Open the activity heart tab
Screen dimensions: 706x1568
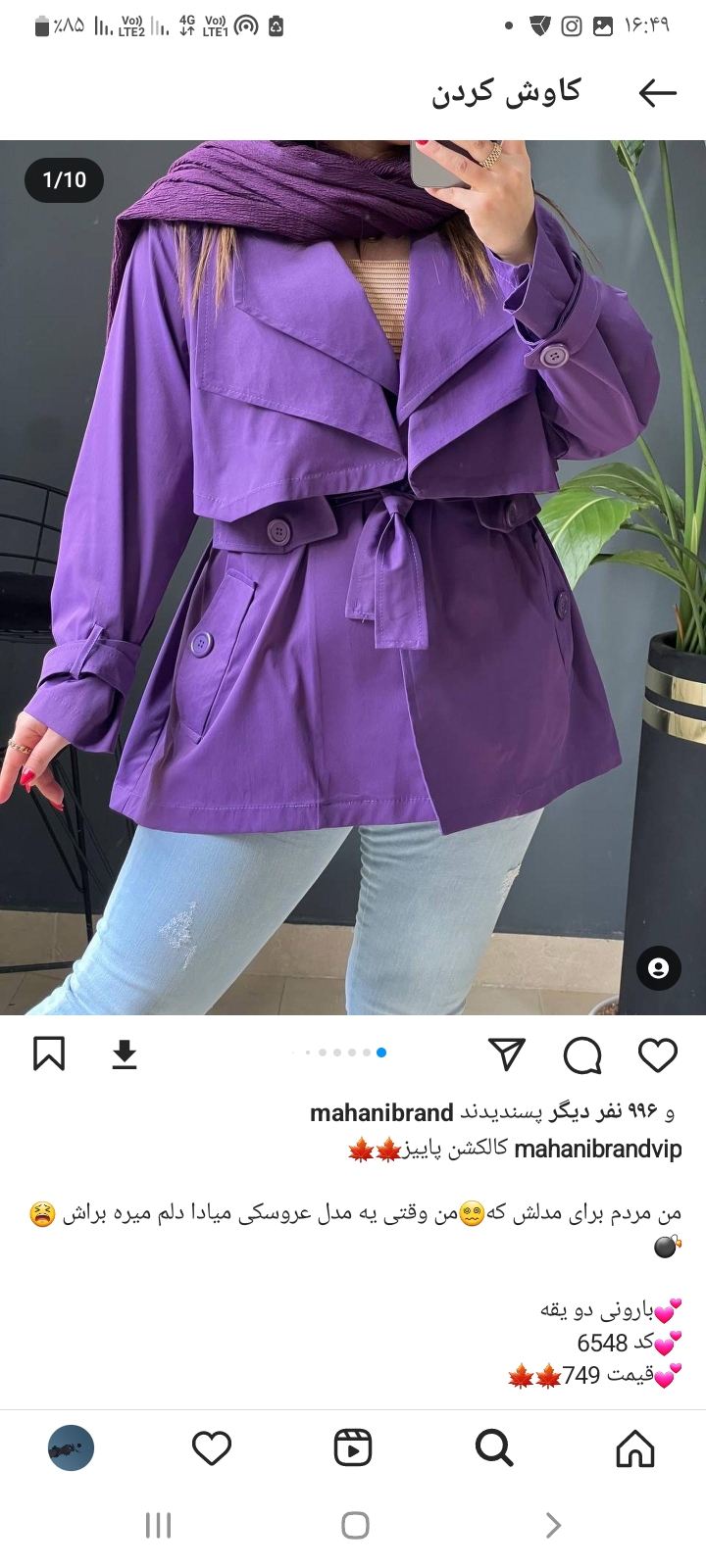coord(212,1447)
